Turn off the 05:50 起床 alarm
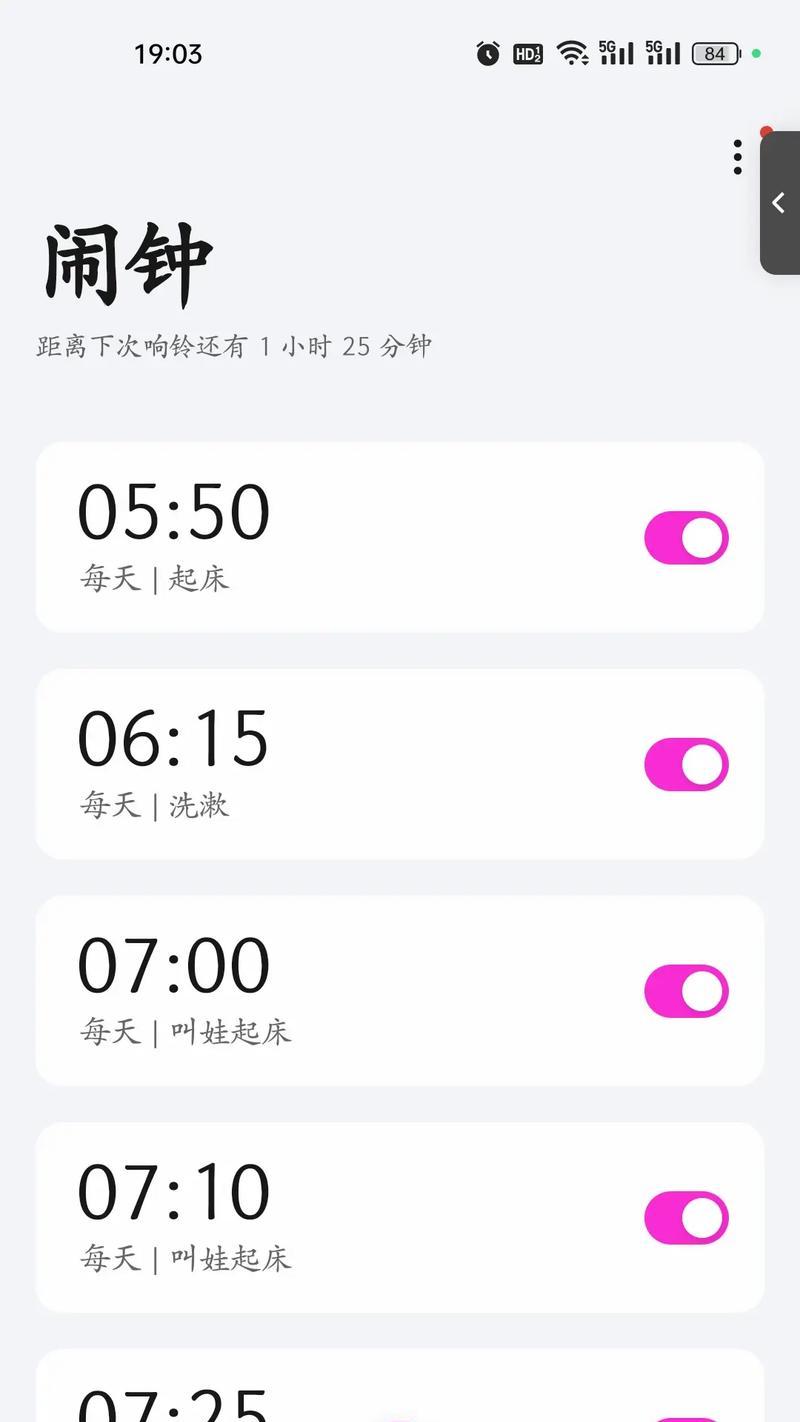 pyautogui.click(x=686, y=538)
